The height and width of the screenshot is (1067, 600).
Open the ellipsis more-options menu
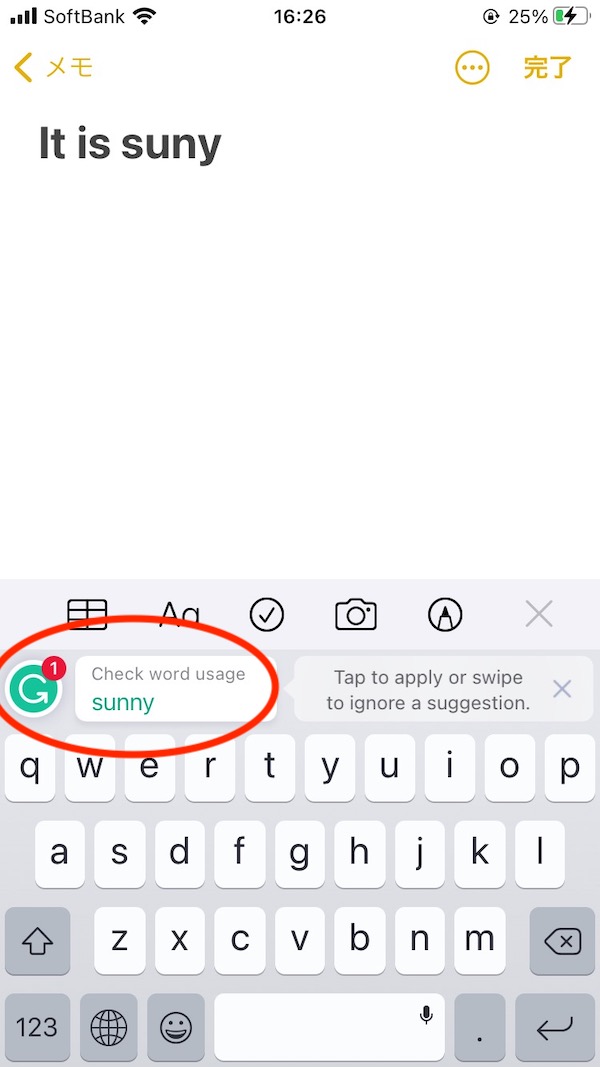point(472,68)
